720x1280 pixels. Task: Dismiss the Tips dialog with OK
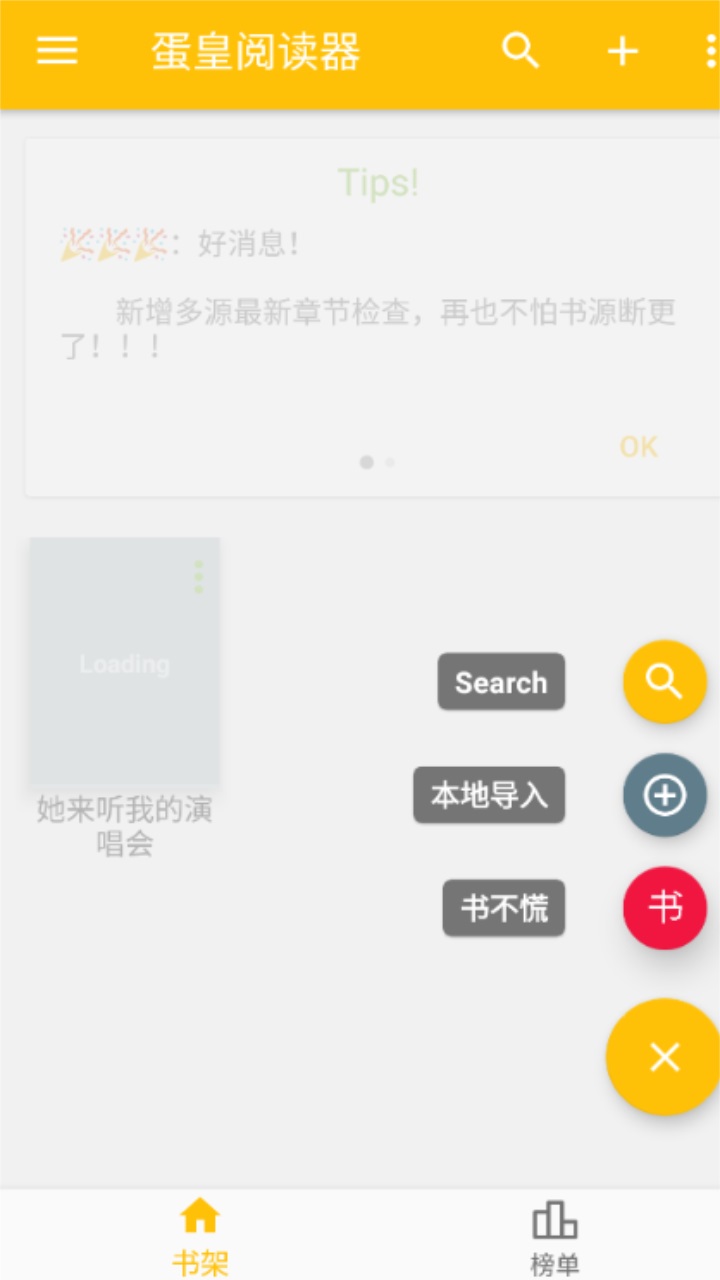coord(638,447)
